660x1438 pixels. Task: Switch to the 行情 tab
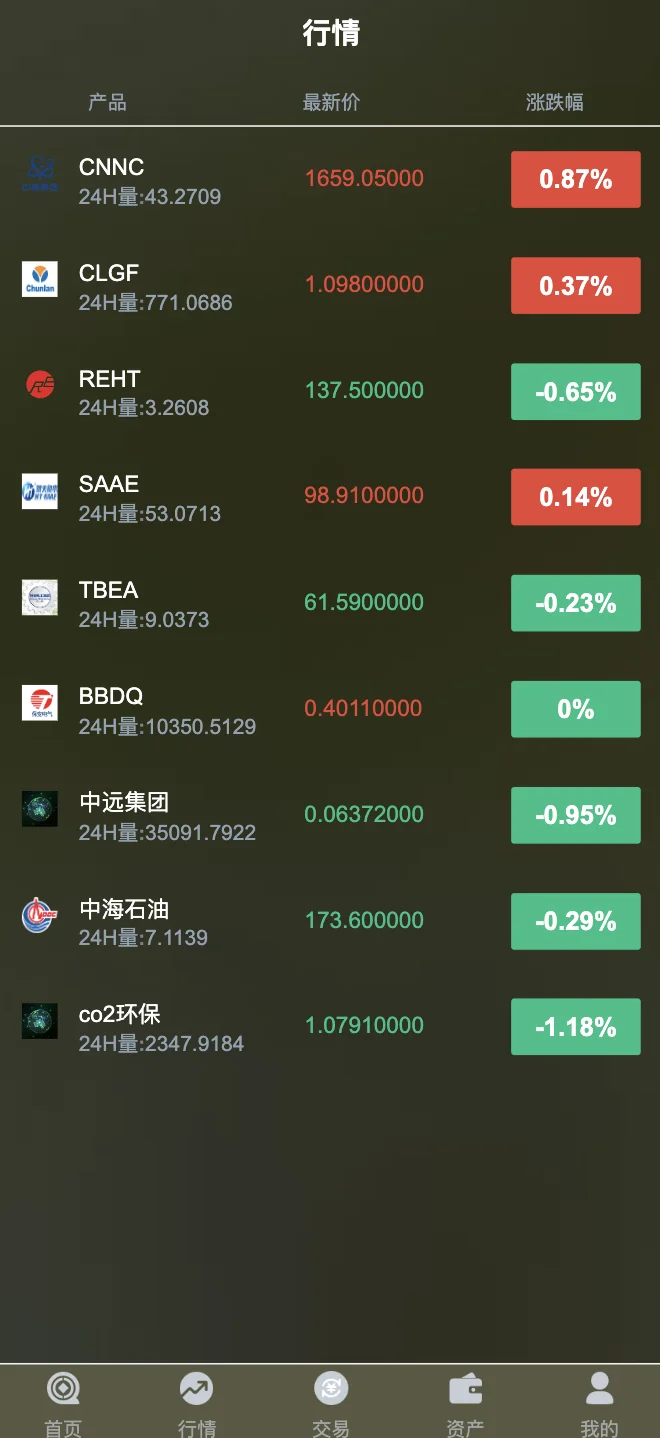pyautogui.click(x=197, y=1402)
